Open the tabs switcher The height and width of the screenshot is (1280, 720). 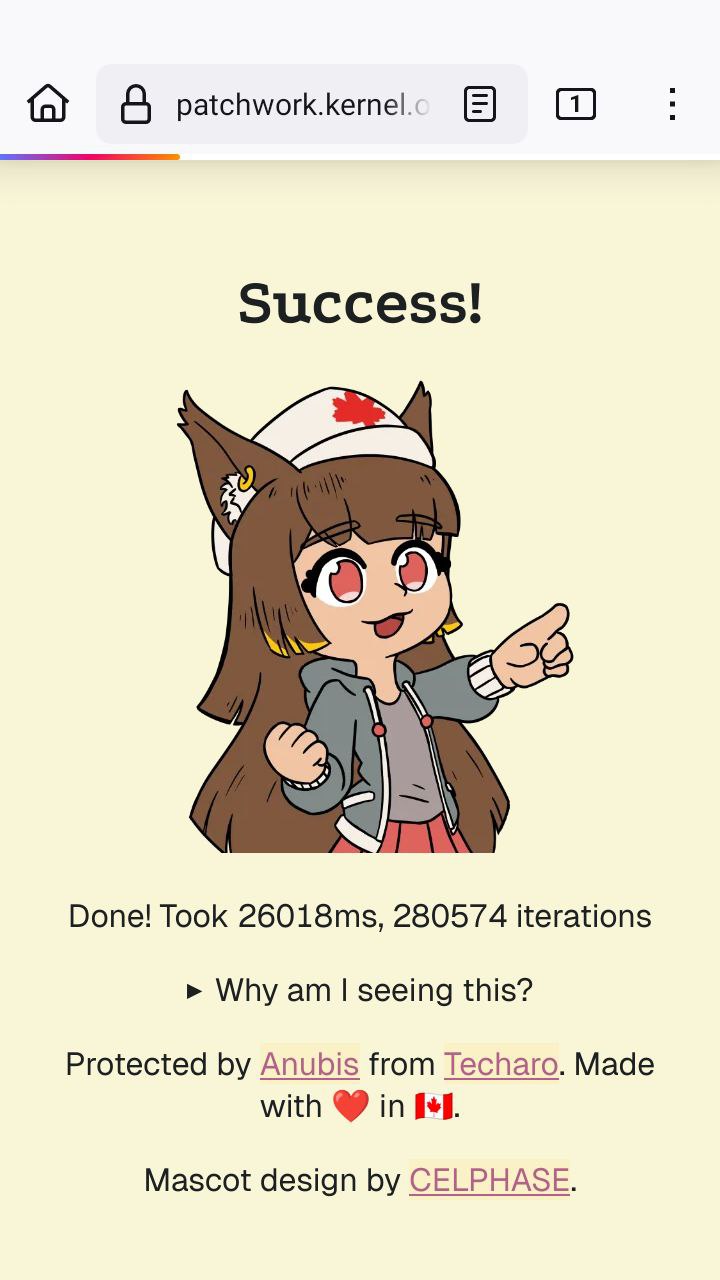coord(575,104)
